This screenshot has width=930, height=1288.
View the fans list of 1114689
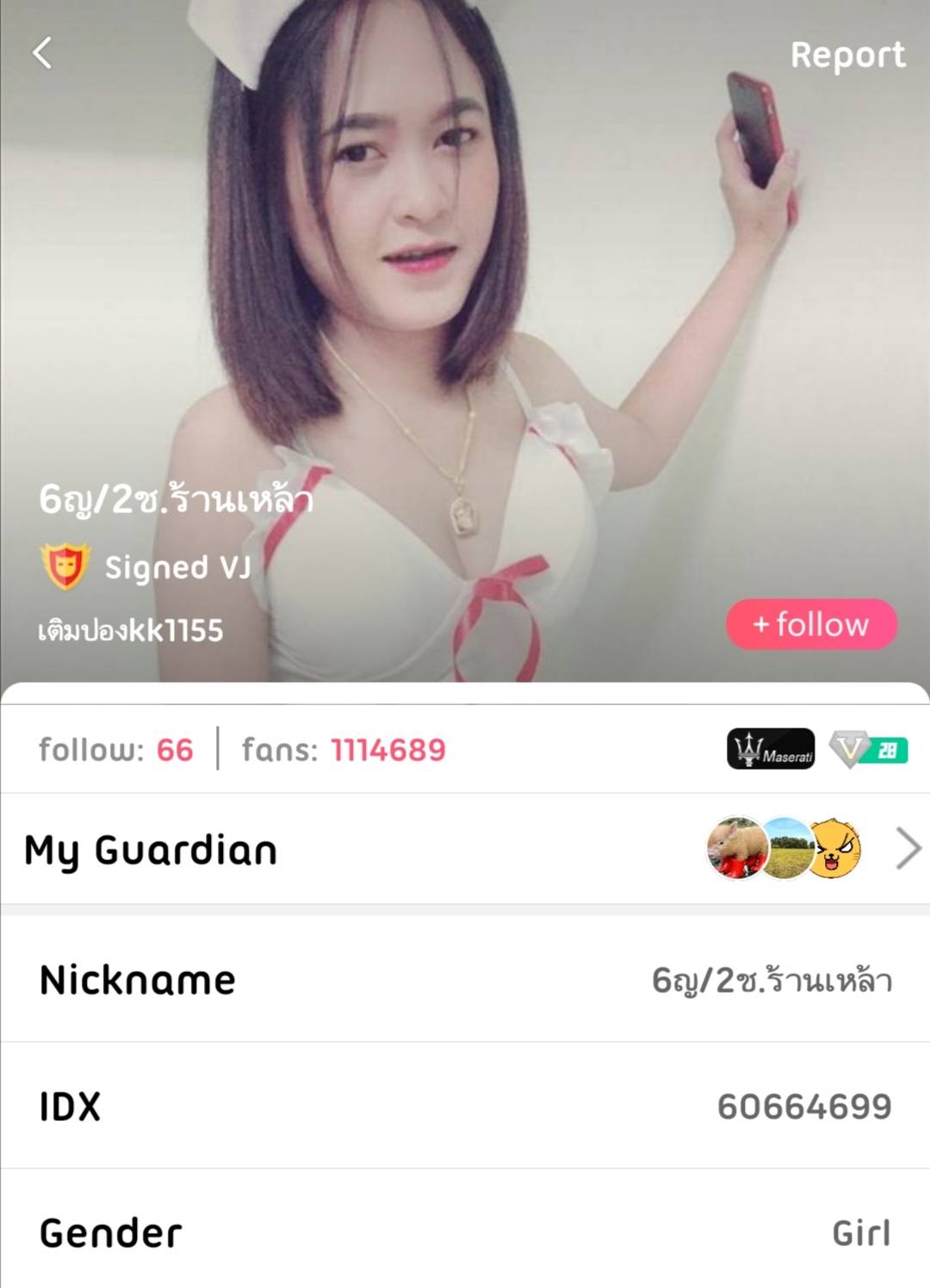pos(344,750)
